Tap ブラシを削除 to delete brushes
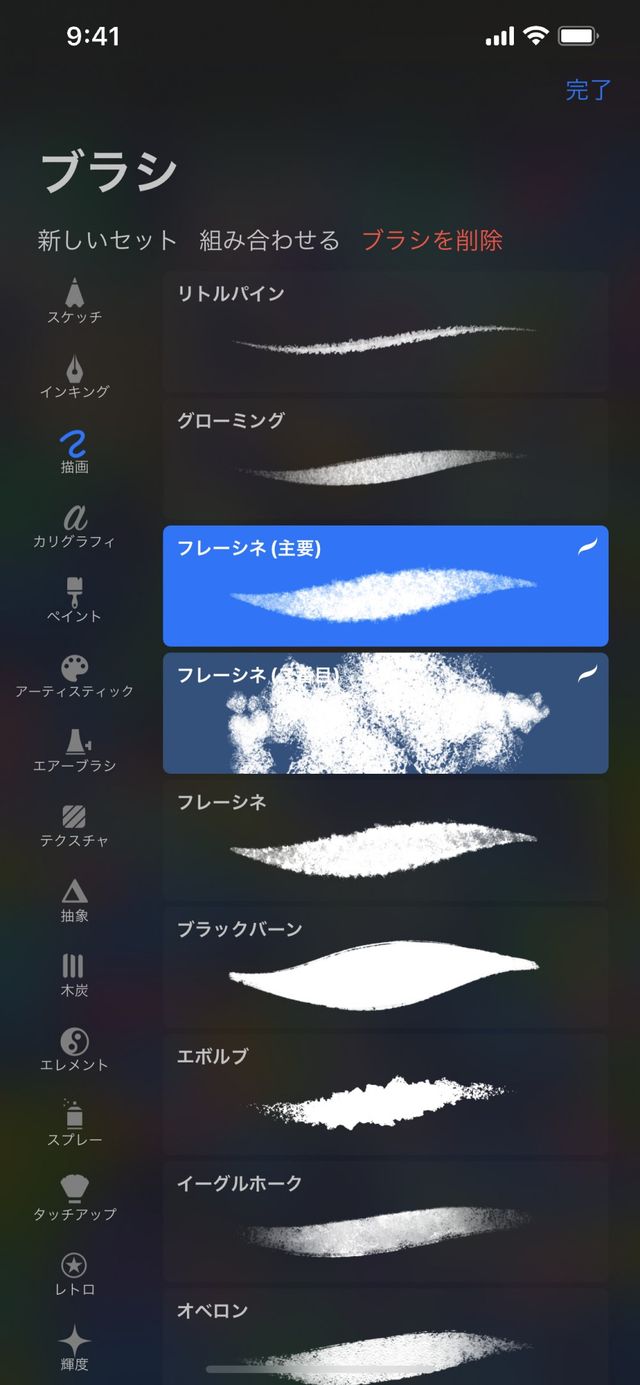The width and height of the screenshot is (640, 1385). click(432, 240)
